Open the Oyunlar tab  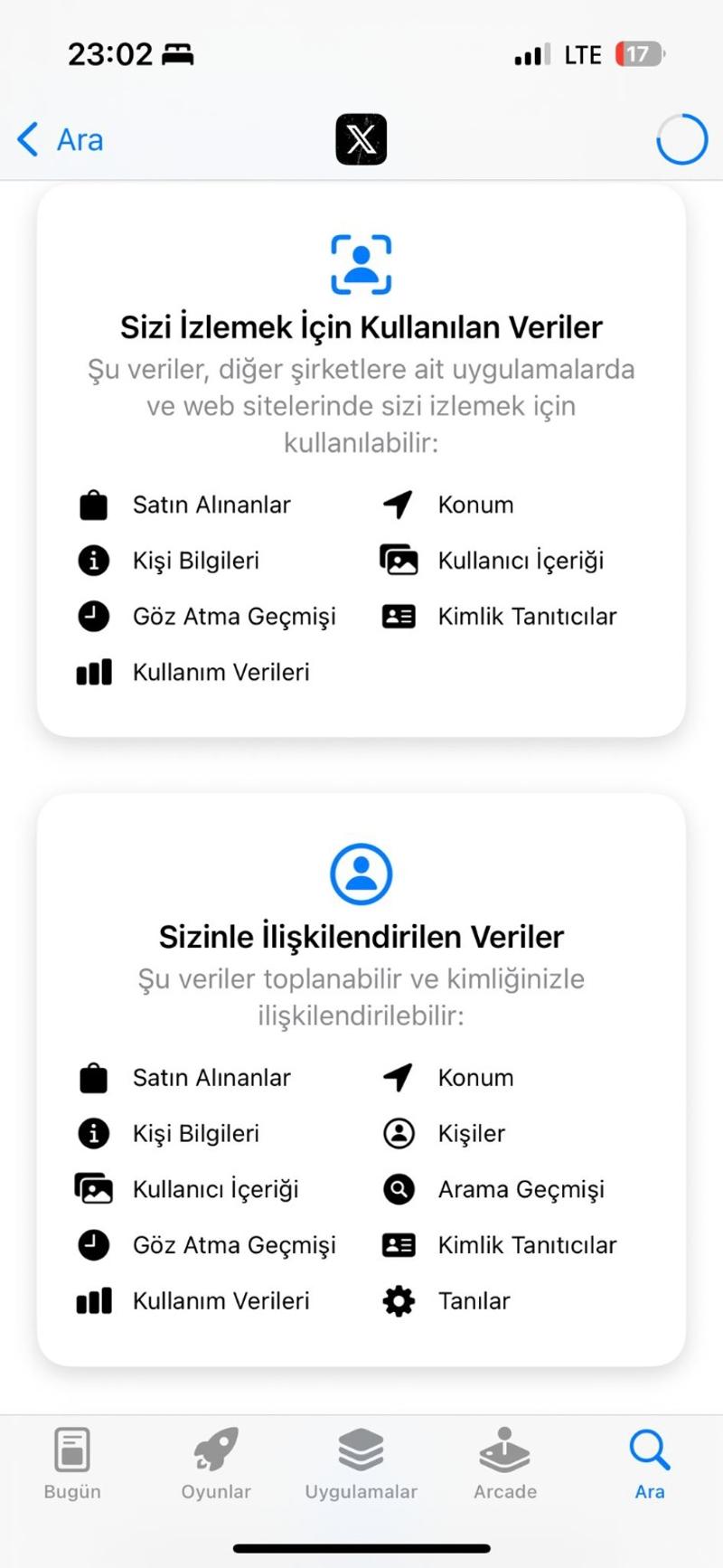[216, 1464]
